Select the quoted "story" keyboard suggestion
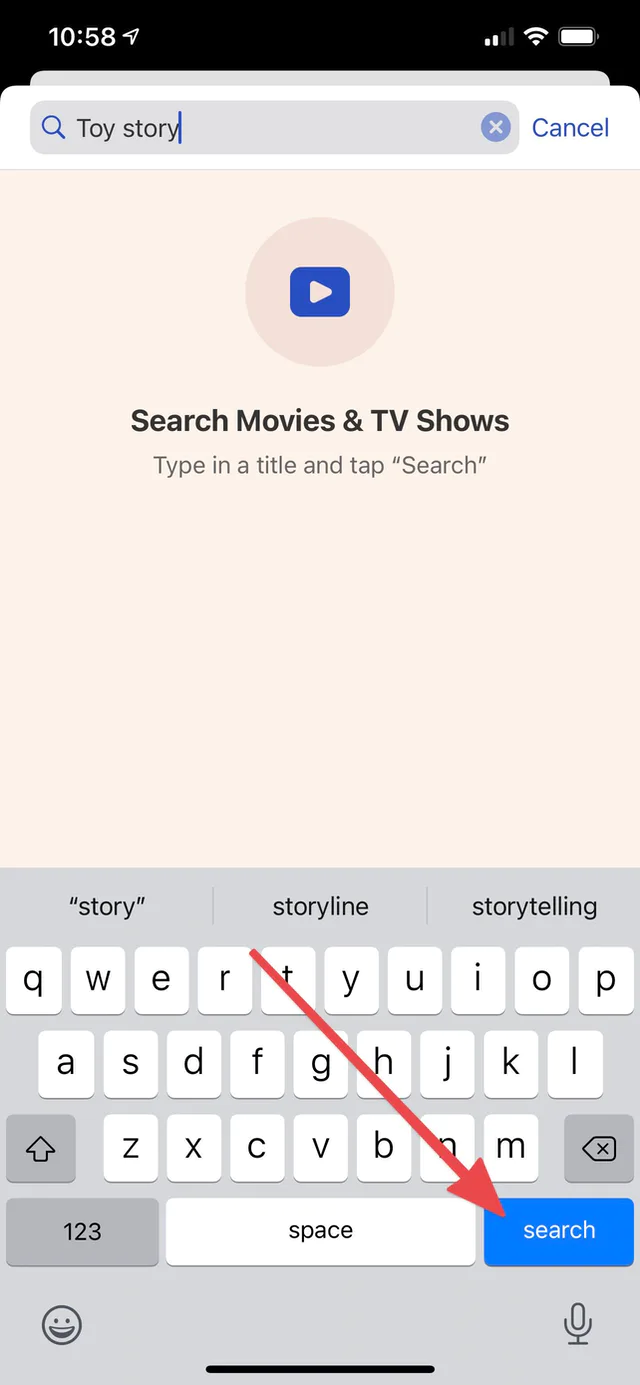The image size is (640, 1385). [106, 906]
